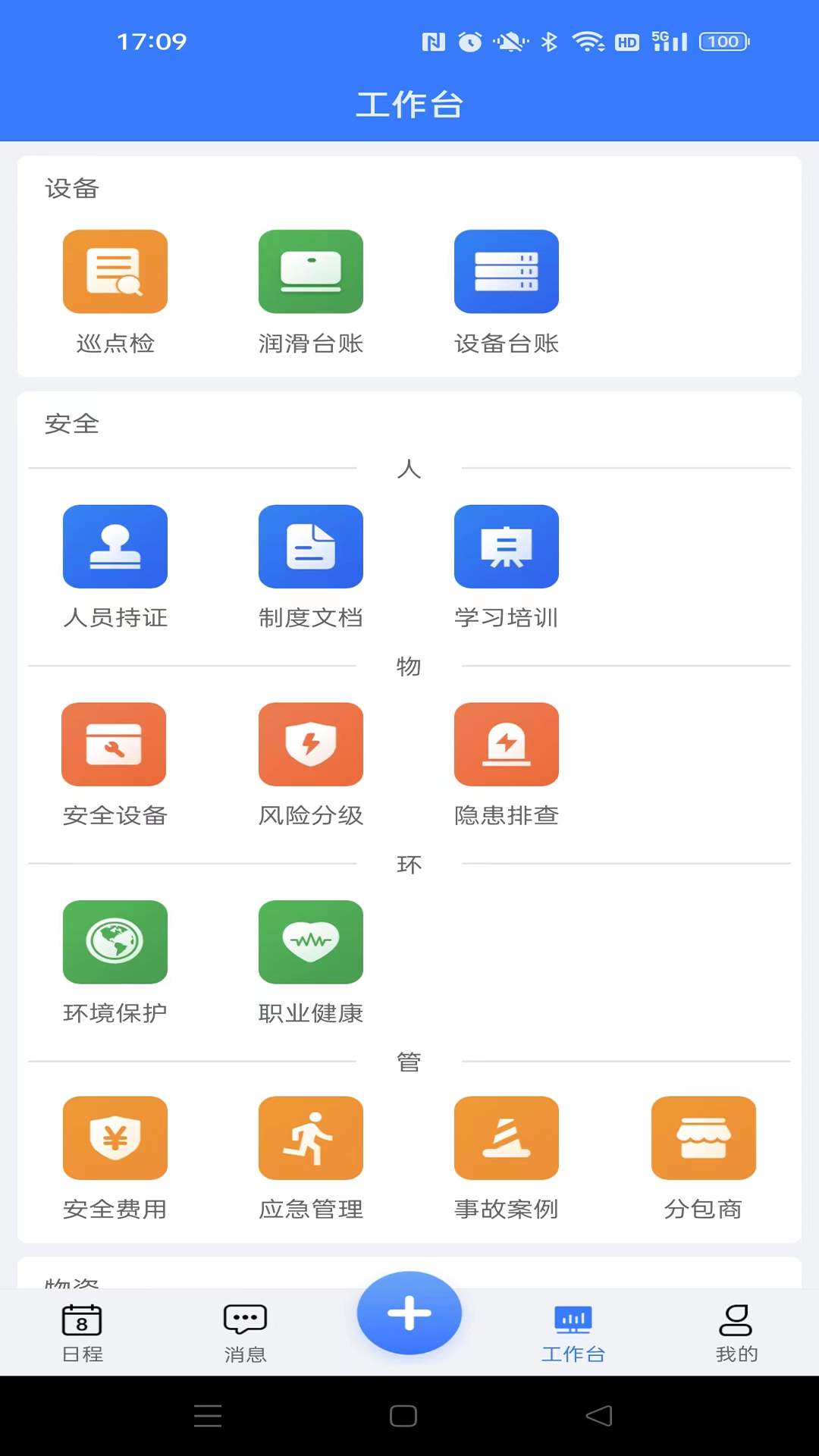Open the 职业健康 occupational health icon
The height and width of the screenshot is (1456, 819).
310,942
